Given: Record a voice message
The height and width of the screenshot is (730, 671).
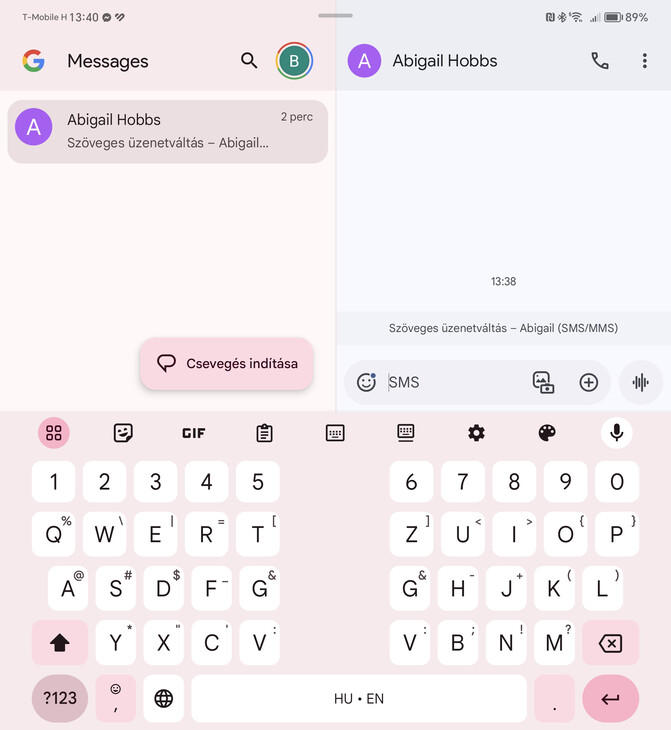Looking at the screenshot, I should click(x=641, y=382).
